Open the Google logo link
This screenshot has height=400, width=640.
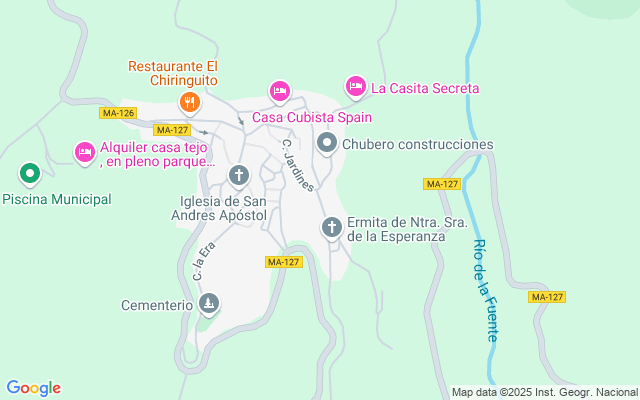coord(33,388)
